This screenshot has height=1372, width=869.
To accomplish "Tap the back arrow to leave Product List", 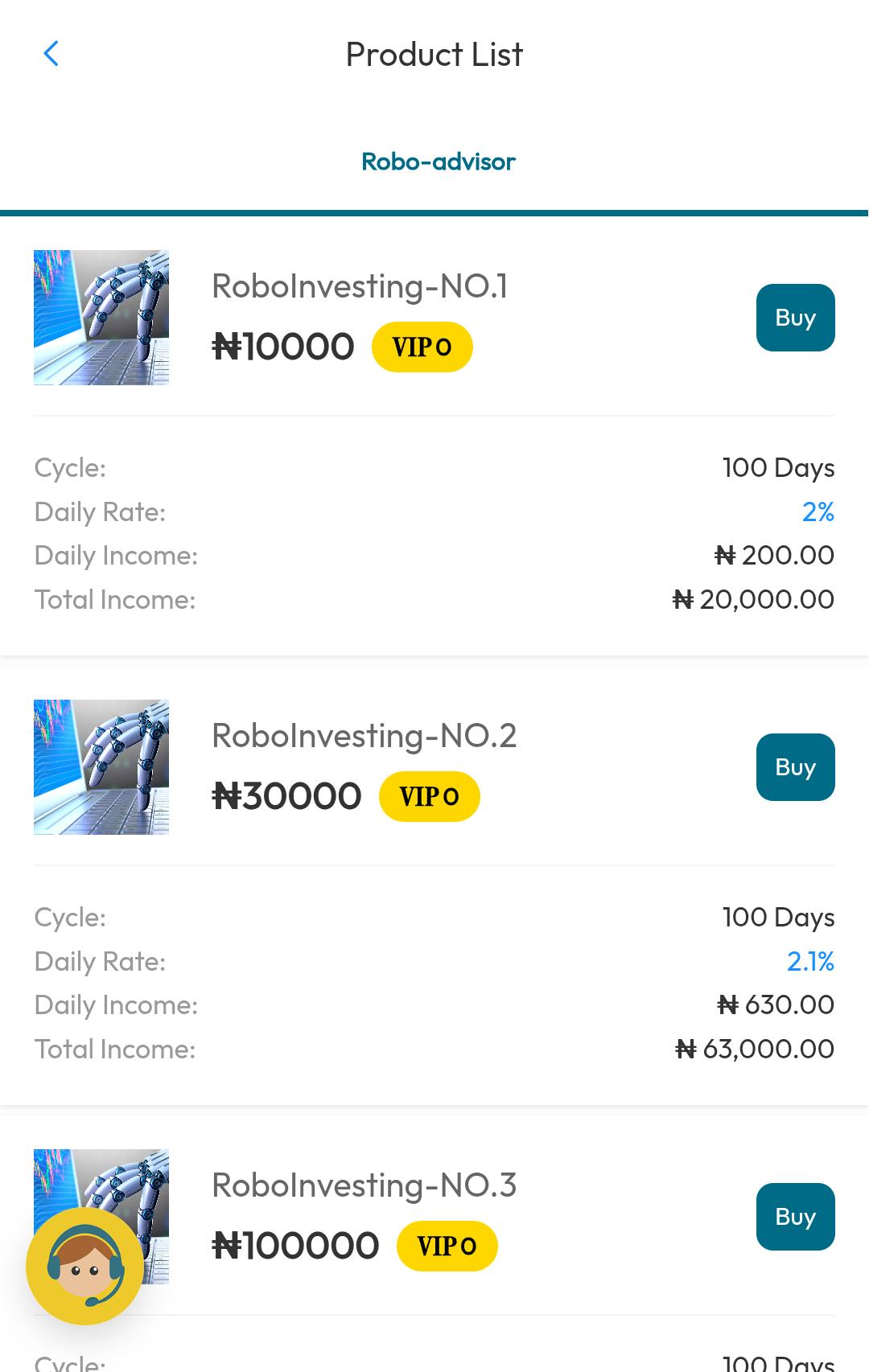I will pos(51,54).
